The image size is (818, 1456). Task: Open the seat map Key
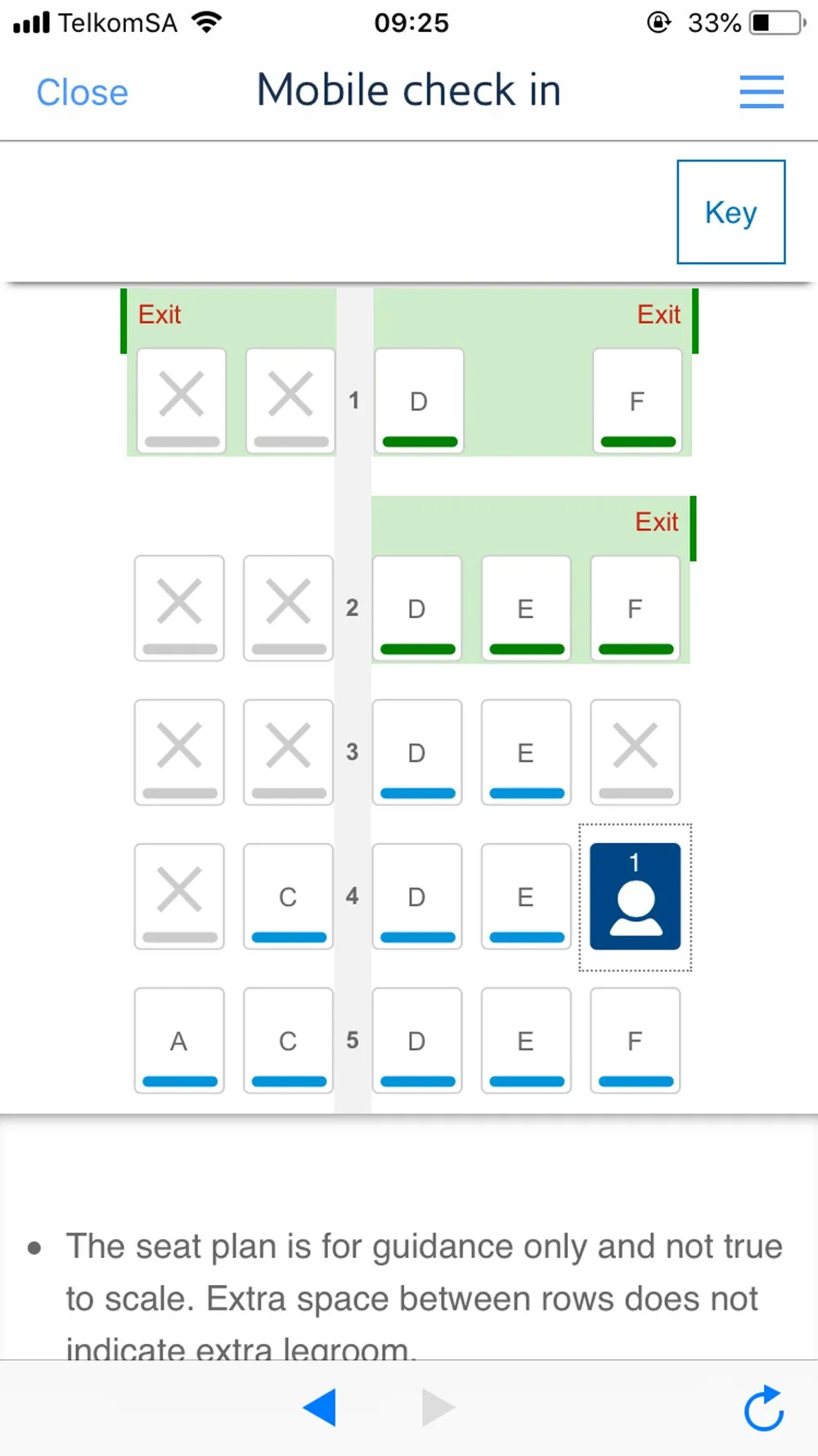click(x=730, y=212)
